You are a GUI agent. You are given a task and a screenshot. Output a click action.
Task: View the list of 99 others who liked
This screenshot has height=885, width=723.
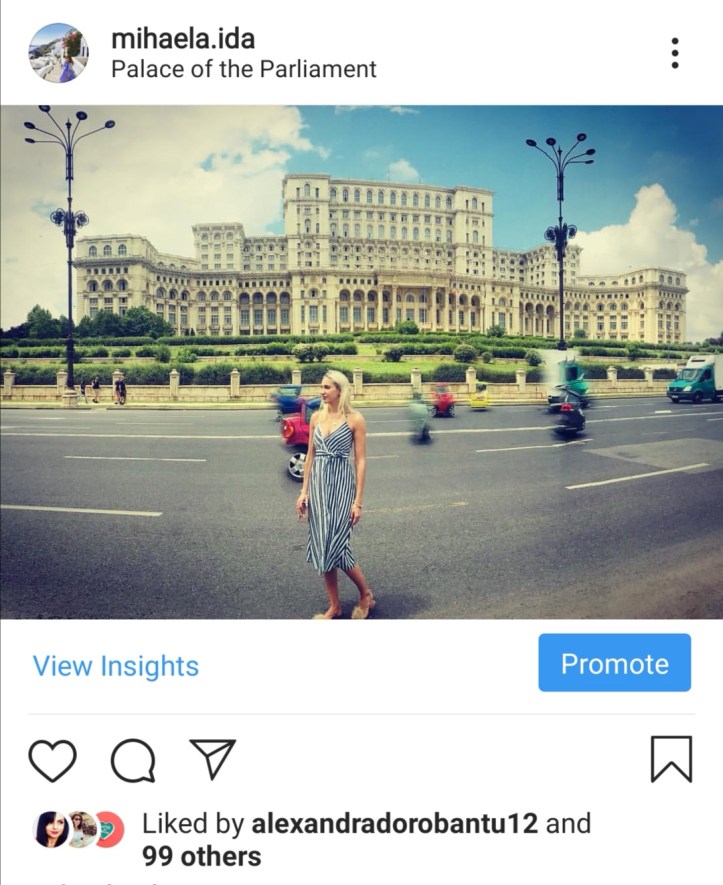pos(201,857)
